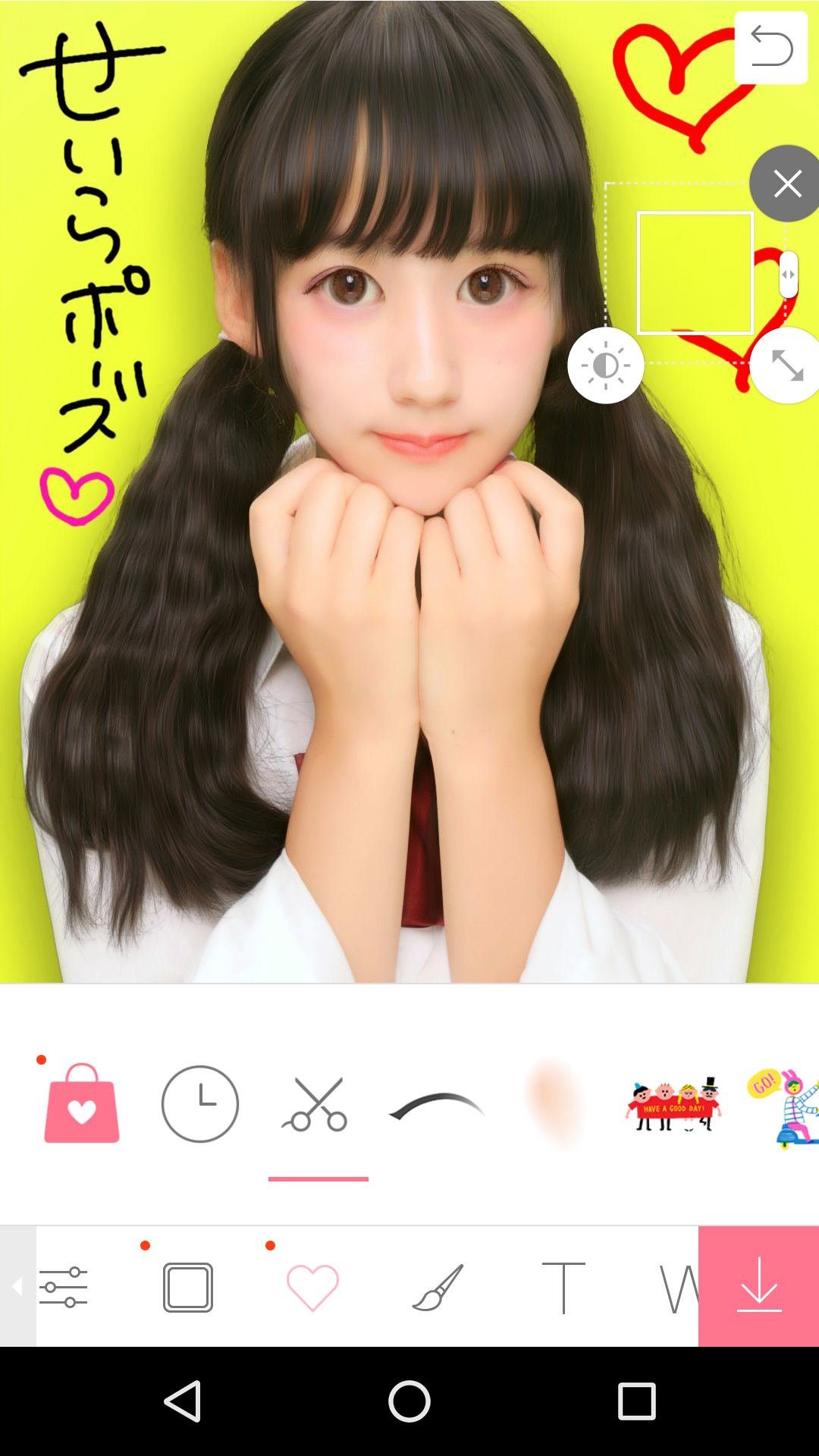Open the eyebrow sticker category

coord(436,1106)
